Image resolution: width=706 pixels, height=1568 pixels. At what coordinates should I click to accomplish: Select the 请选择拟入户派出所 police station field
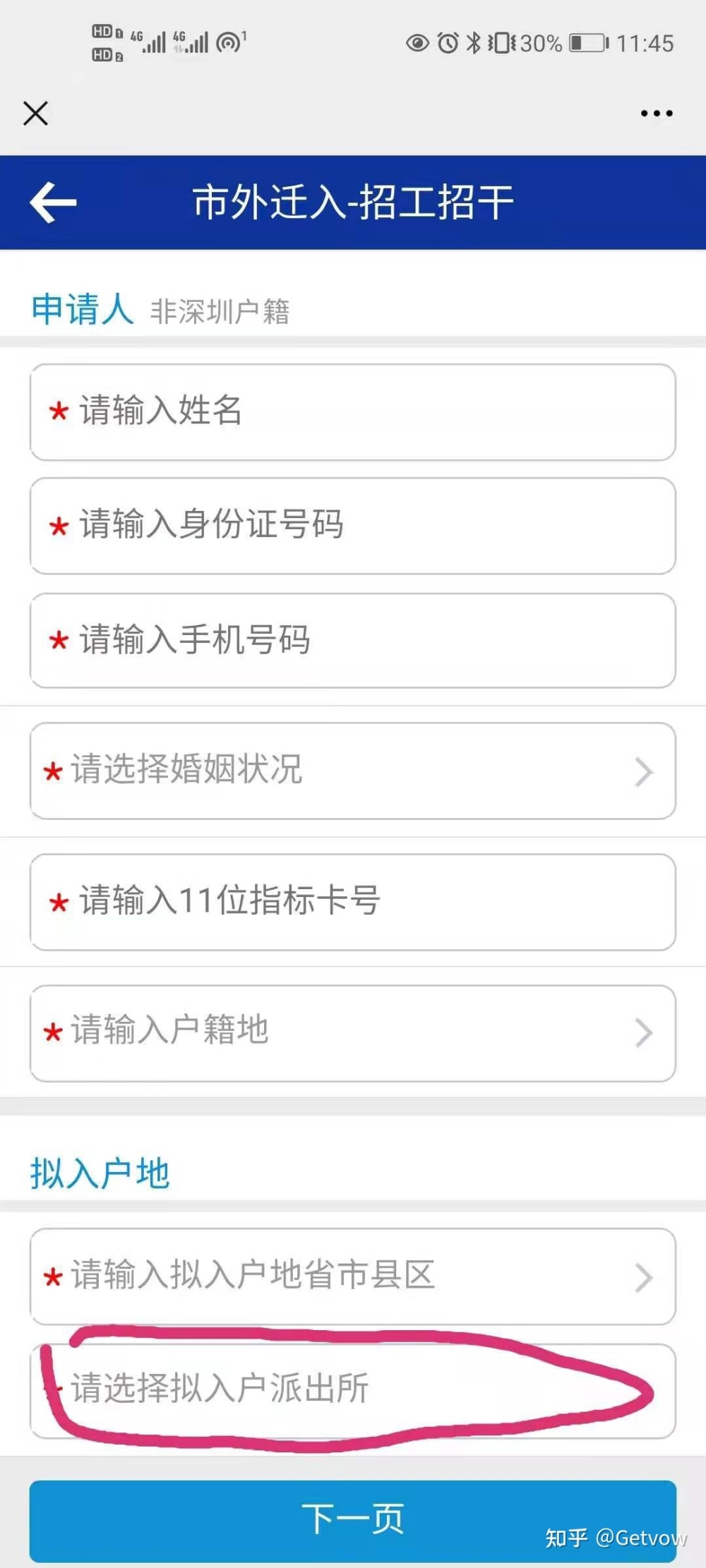click(x=353, y=1391)
